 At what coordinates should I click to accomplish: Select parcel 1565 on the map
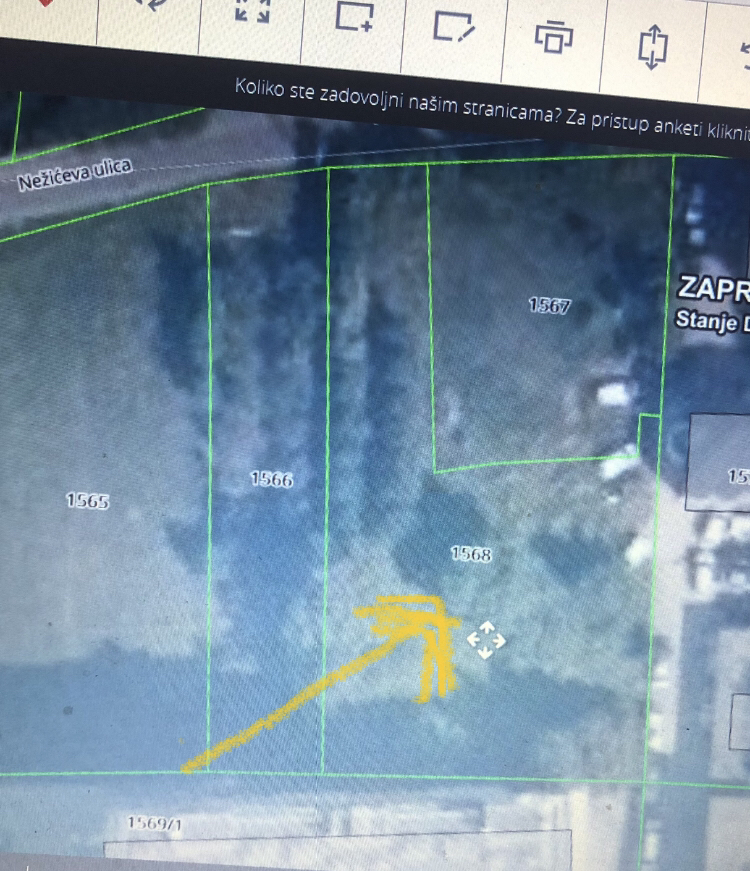pyautogui.click(x=87, y=501)
